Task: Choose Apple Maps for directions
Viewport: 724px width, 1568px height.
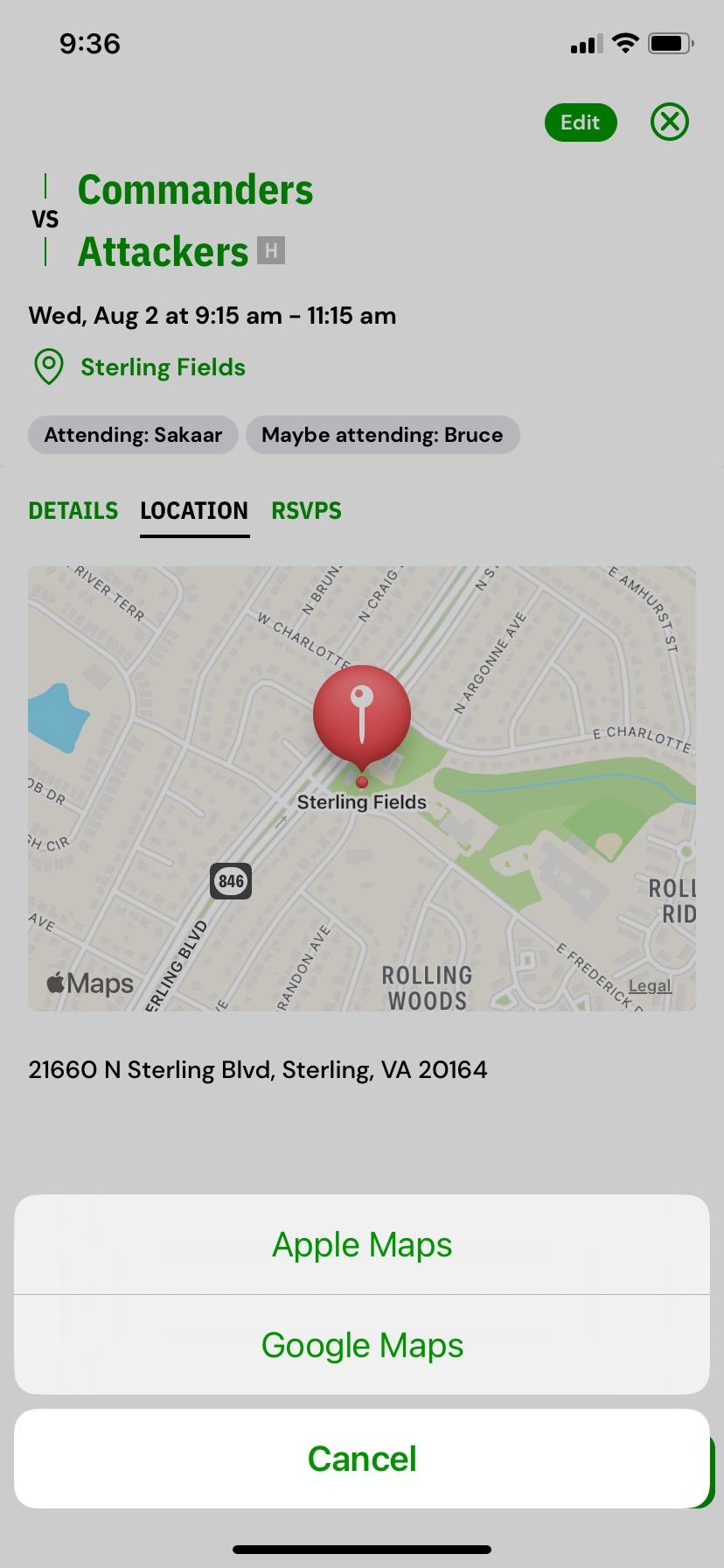Action: tap(362, 1244)
